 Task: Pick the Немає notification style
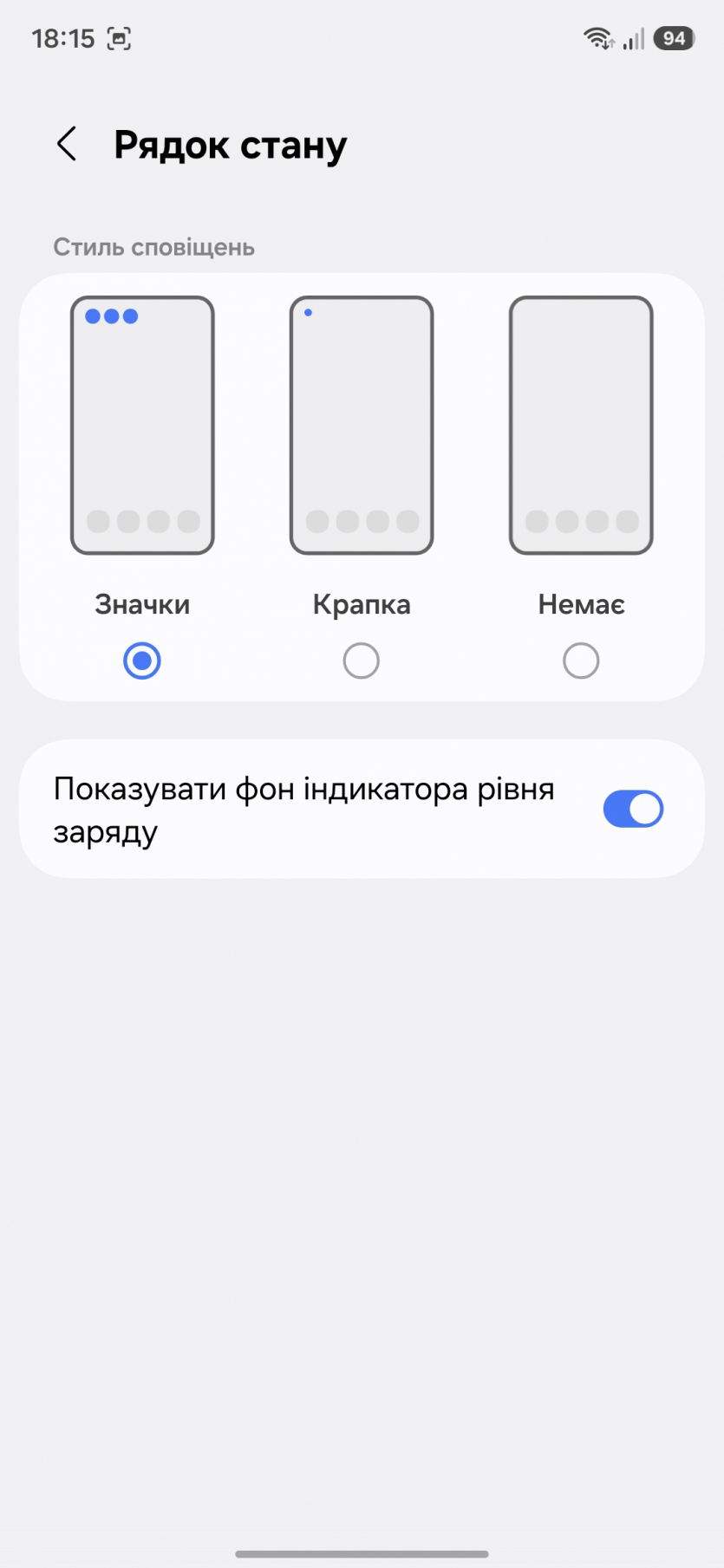(581, 660)
